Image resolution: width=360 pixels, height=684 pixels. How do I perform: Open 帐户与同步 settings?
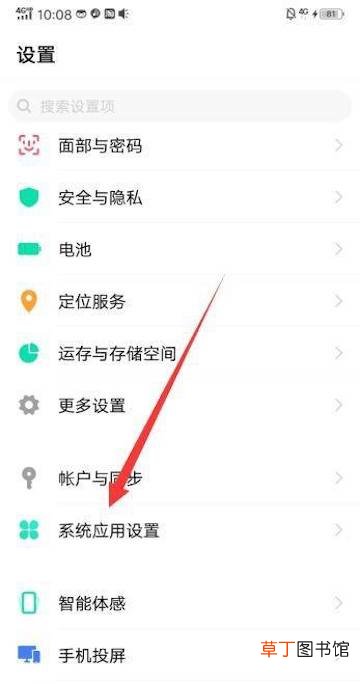[180, 479]
